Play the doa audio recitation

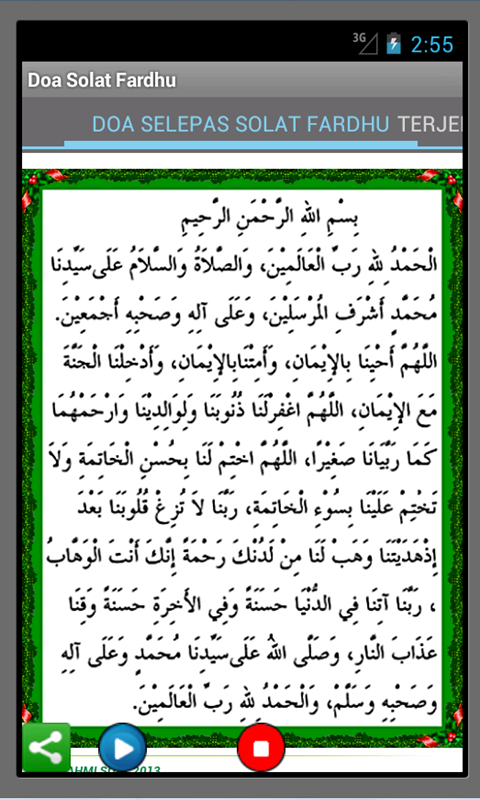point(122,748)
